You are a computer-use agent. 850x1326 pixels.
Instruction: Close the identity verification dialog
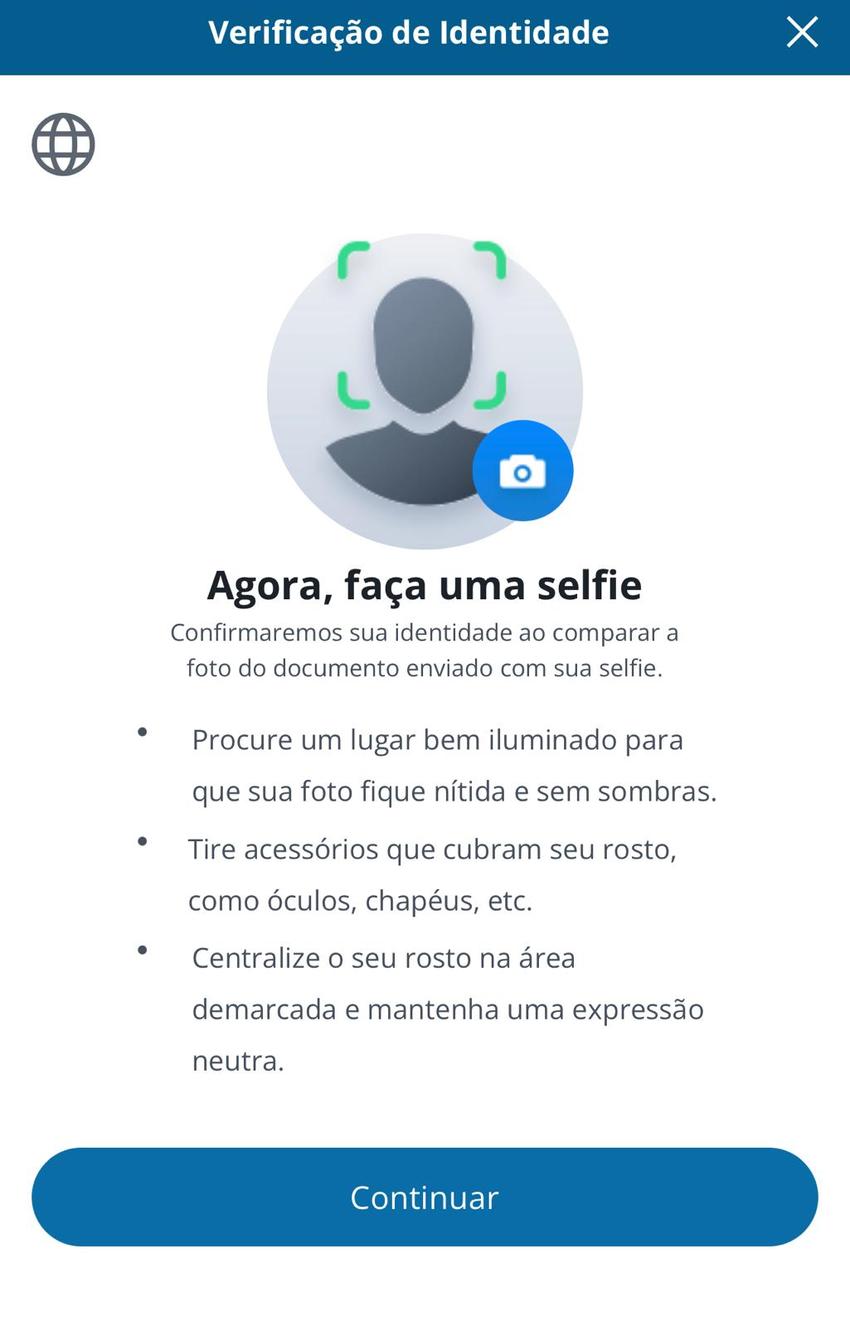(802, 32)
